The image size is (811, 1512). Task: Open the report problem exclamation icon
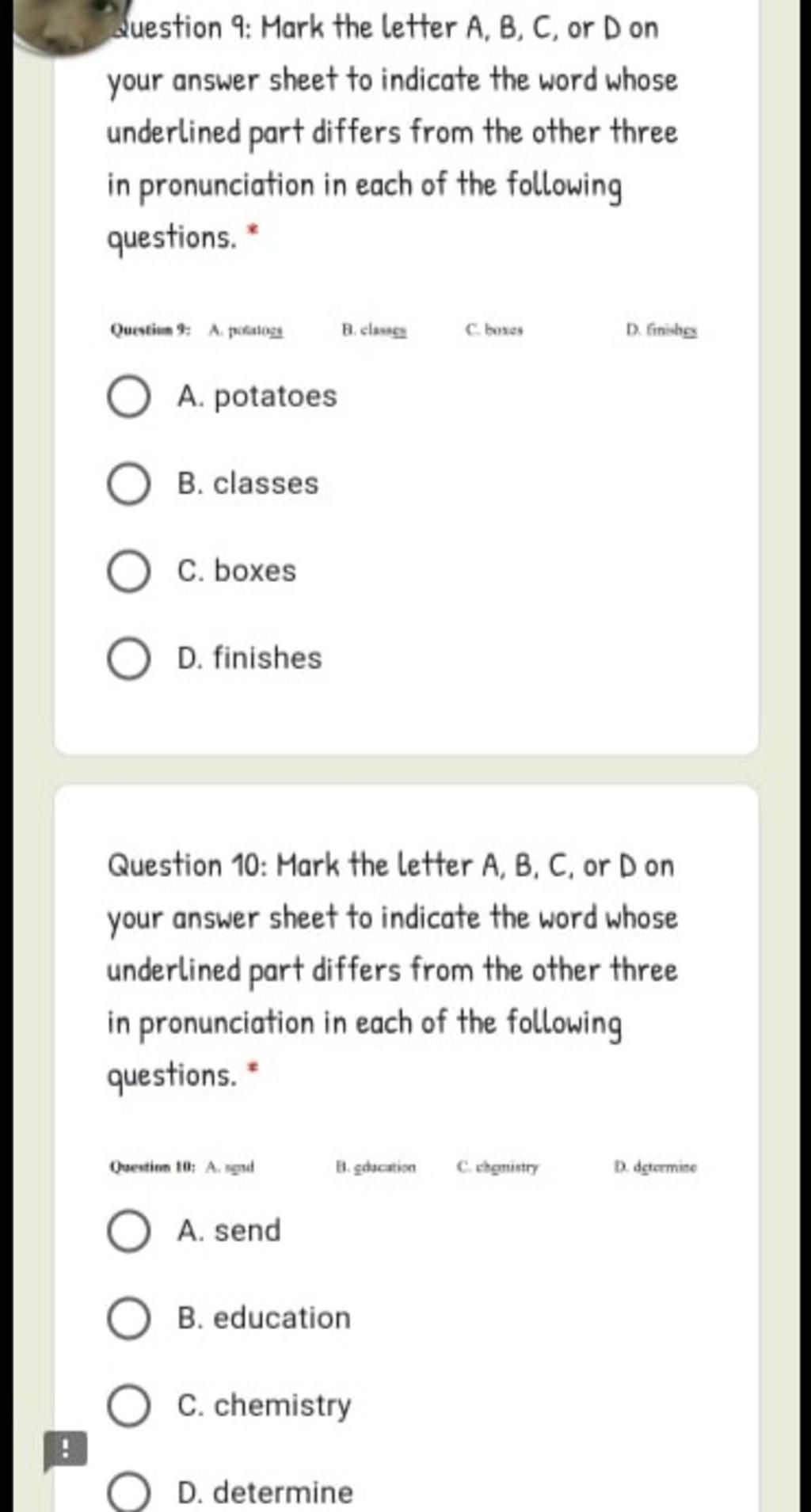click(65, 1450)
